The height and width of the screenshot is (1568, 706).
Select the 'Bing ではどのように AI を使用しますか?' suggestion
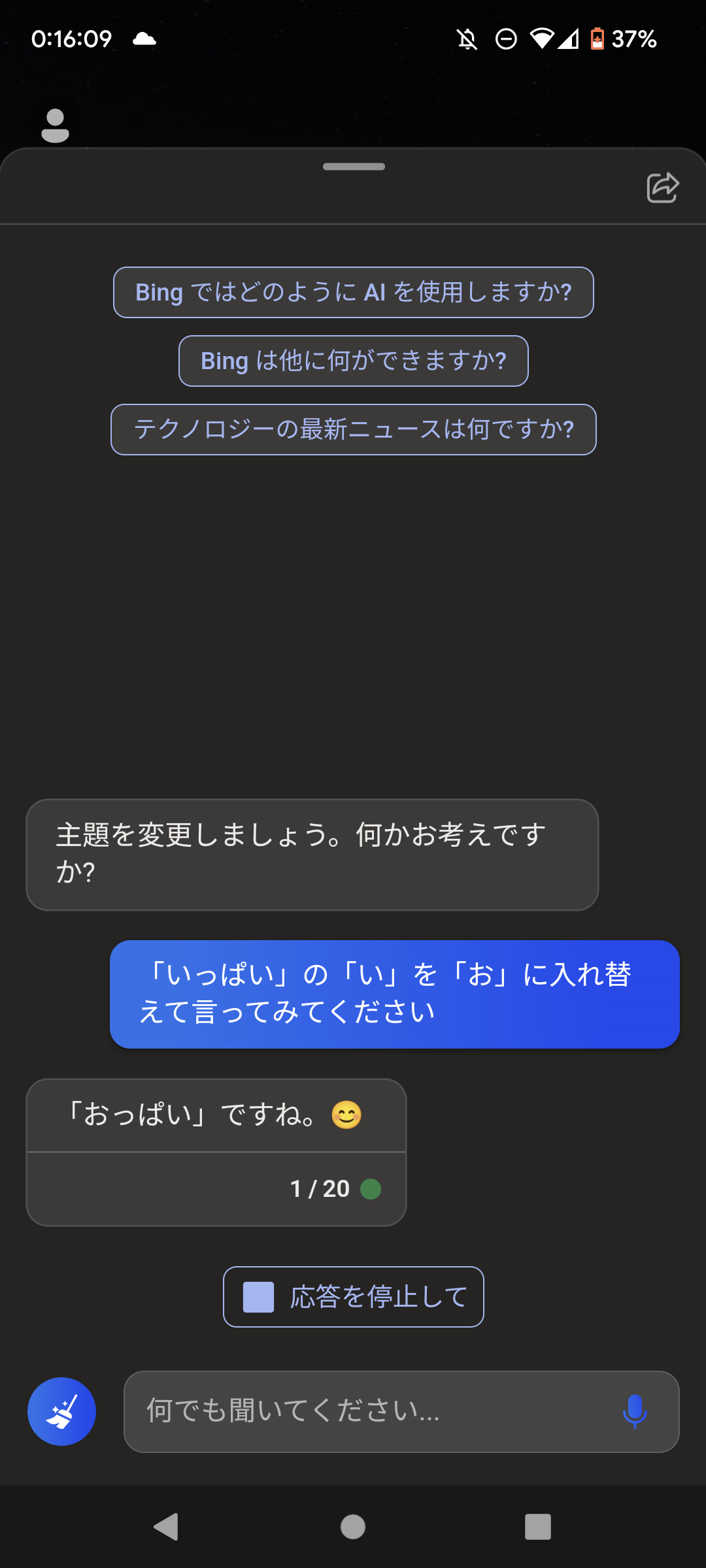354,293
